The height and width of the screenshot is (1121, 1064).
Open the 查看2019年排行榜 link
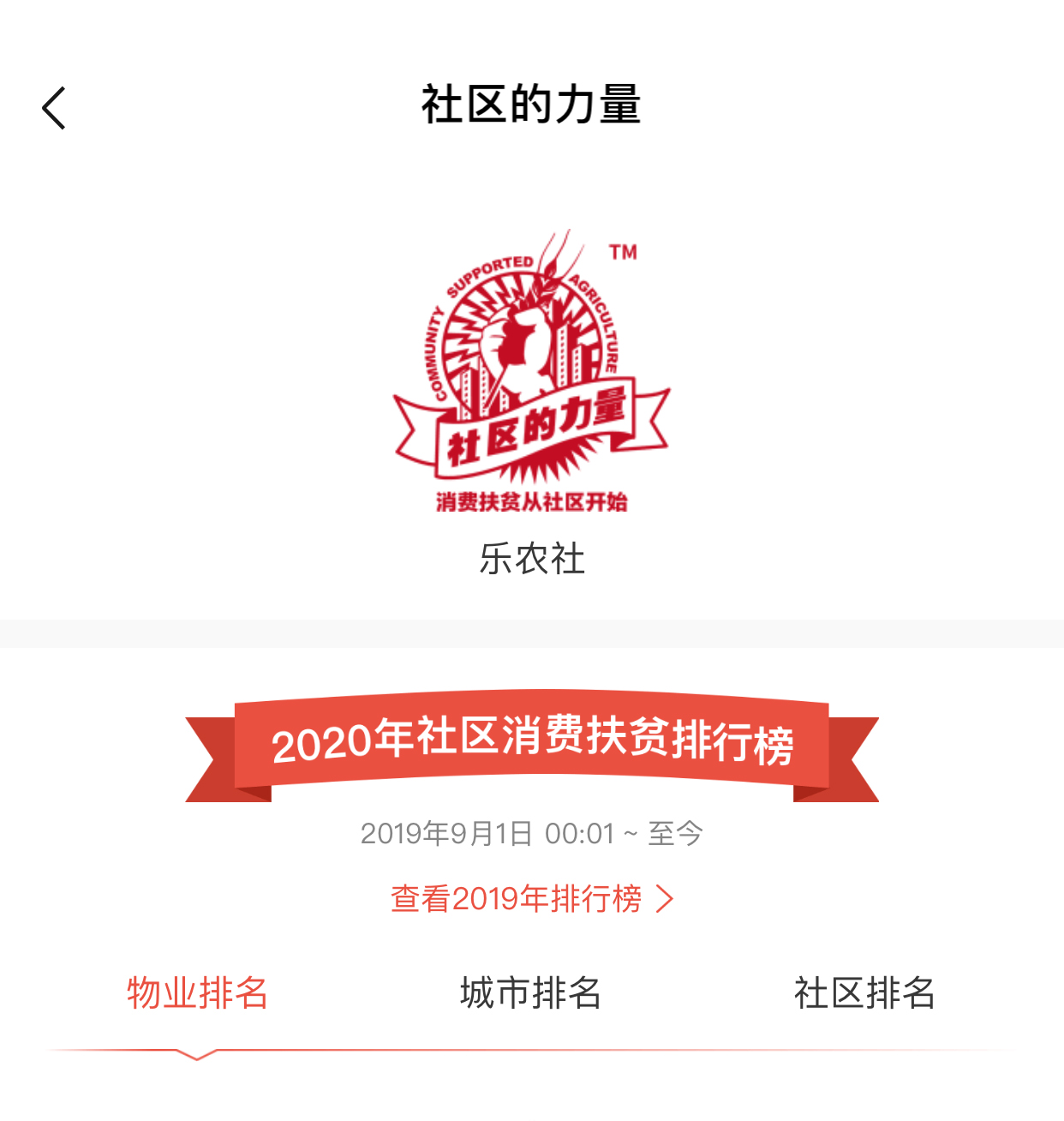[x=531, y=898]
